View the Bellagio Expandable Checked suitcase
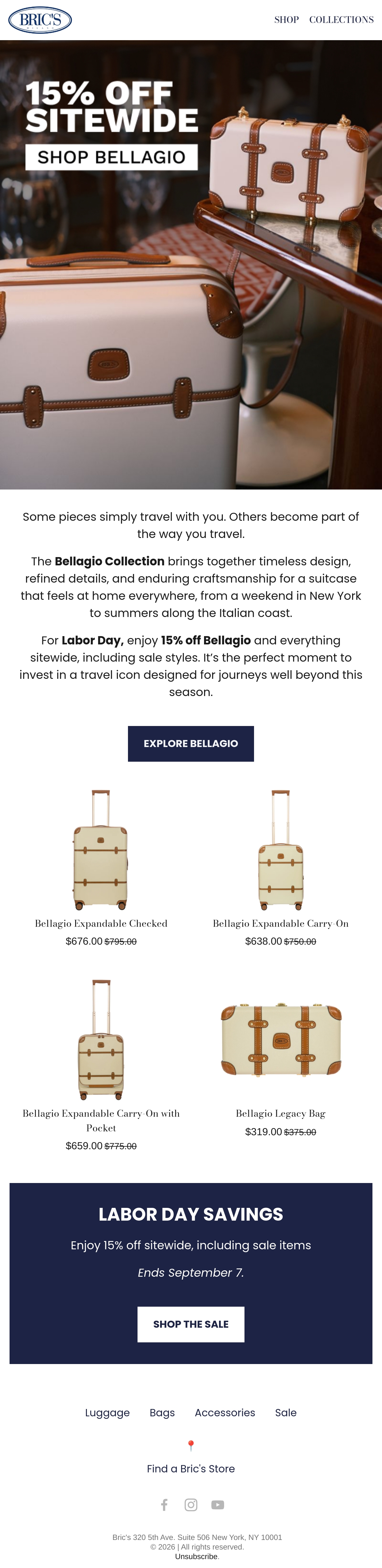The height and width of the screenshot is (1568, 382). click(101, 850)
